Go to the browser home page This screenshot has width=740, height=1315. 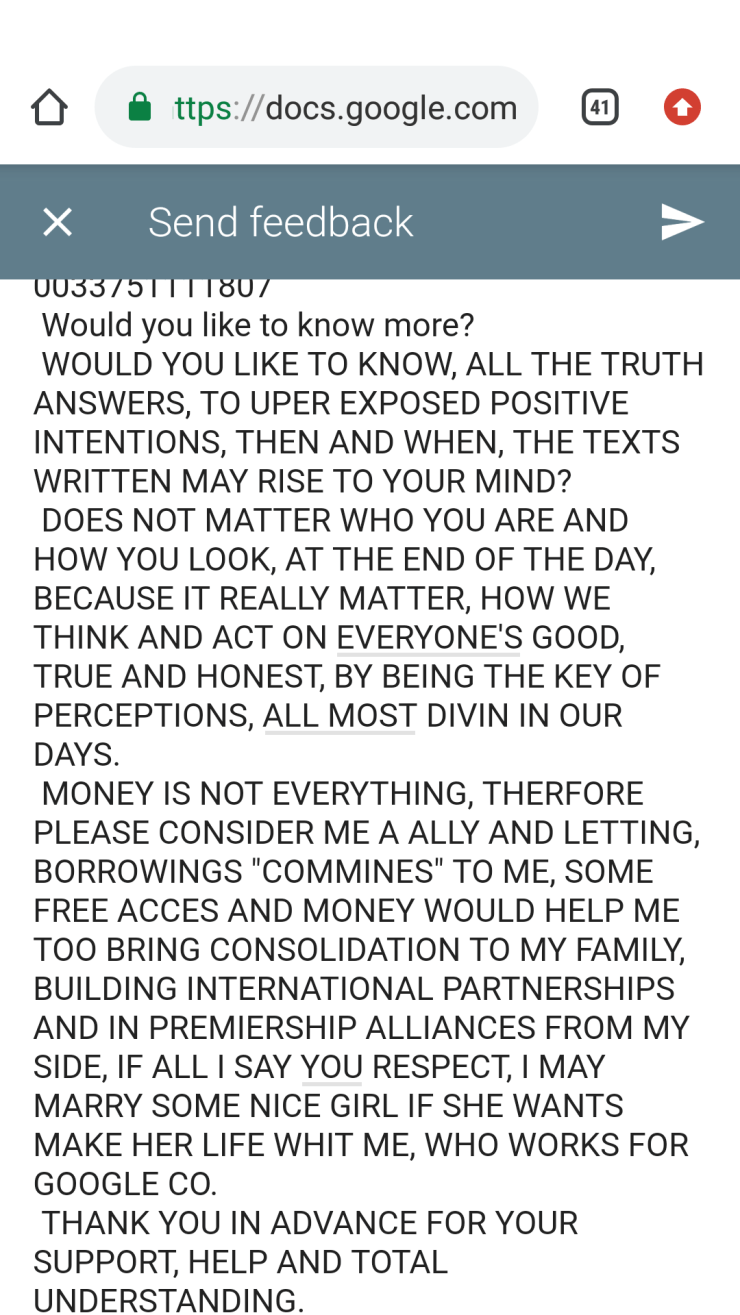(x=49, y=107)
